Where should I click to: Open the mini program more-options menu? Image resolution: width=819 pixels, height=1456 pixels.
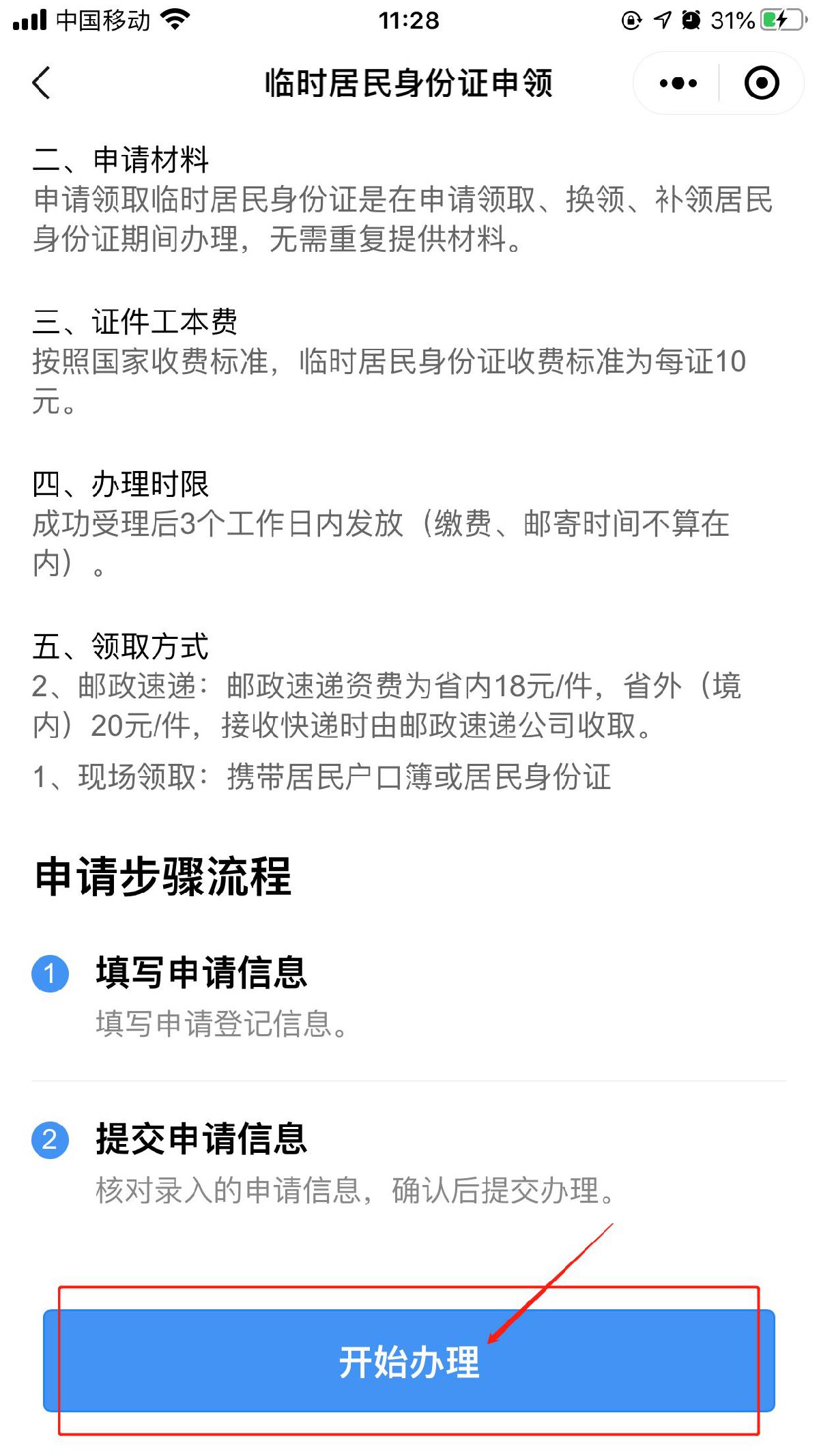click(x=678, y=83)
